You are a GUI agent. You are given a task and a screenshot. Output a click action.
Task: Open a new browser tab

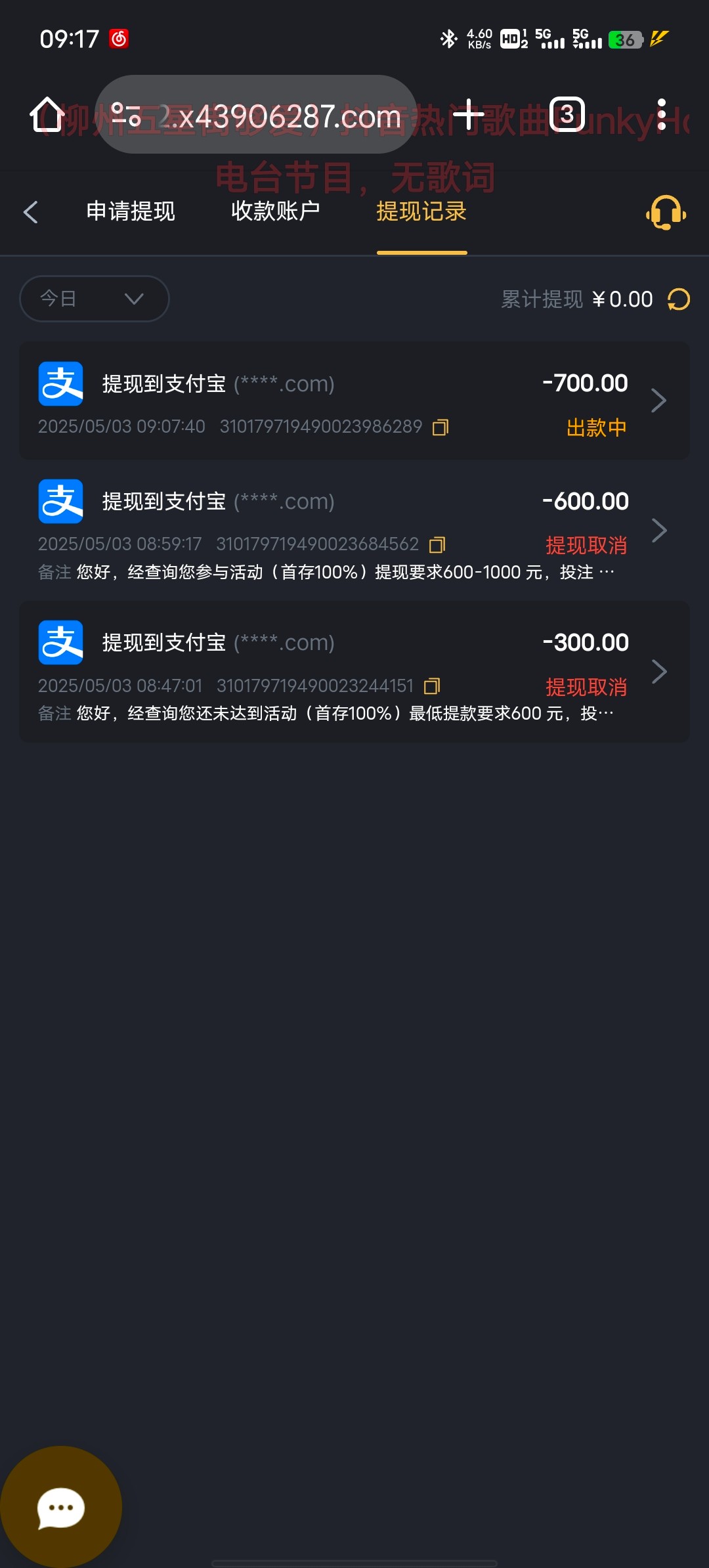pos(469,115)
